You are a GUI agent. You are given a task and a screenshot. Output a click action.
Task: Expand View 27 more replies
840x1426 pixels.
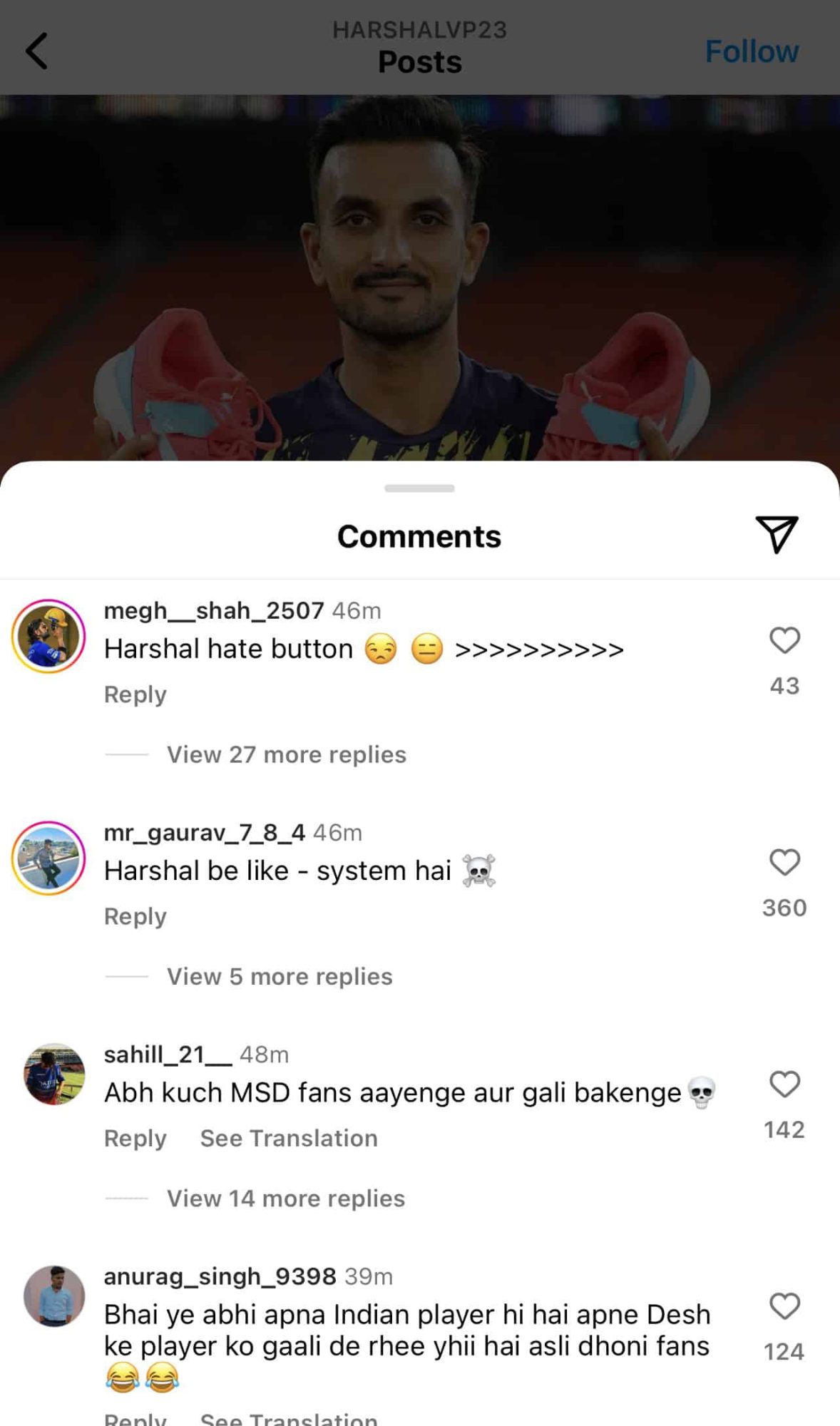tap(286, 754)
